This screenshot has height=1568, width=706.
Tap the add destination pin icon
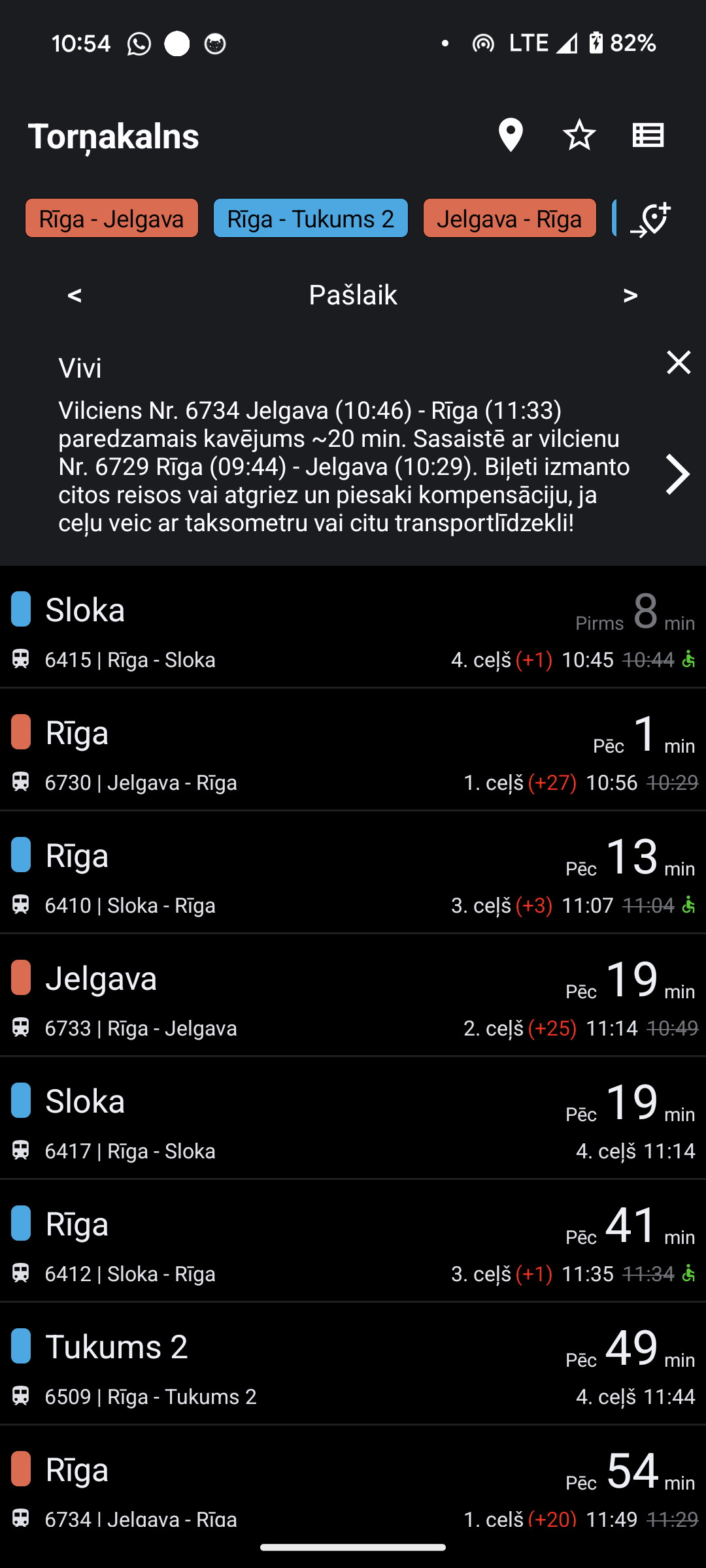[x=651, y=220]
